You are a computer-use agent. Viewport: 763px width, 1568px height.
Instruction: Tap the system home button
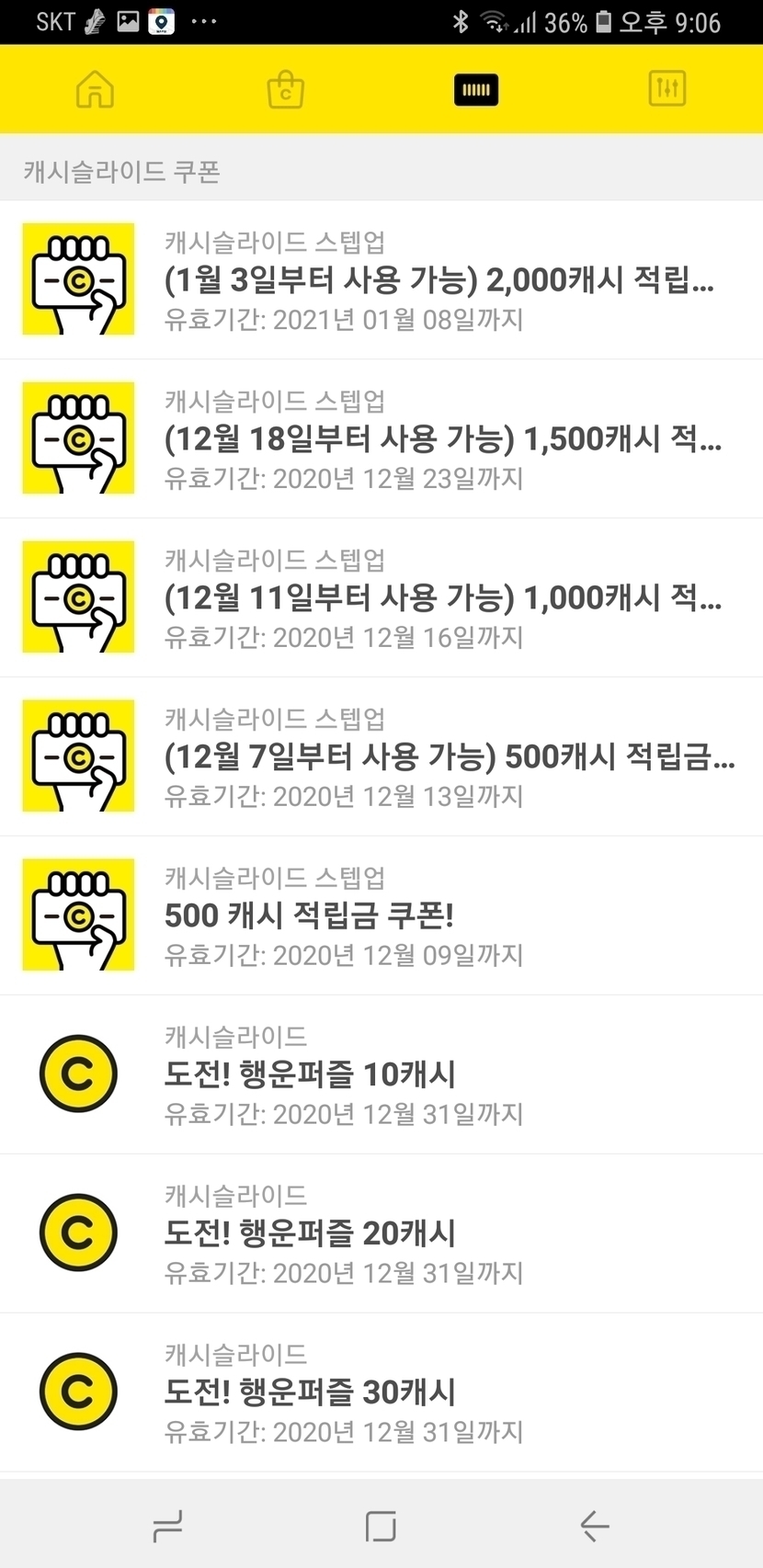381,1526
